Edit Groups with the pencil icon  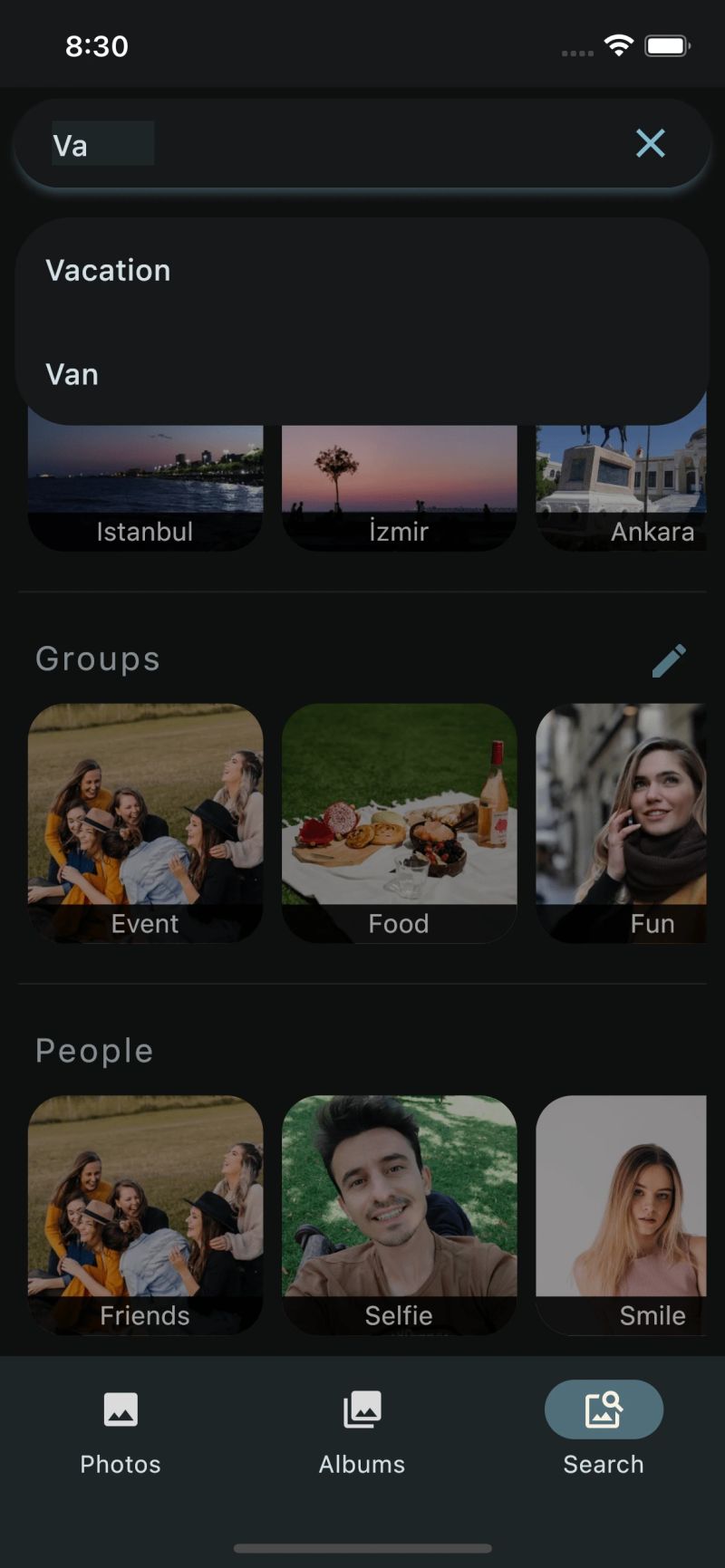[x=669, y=660]
